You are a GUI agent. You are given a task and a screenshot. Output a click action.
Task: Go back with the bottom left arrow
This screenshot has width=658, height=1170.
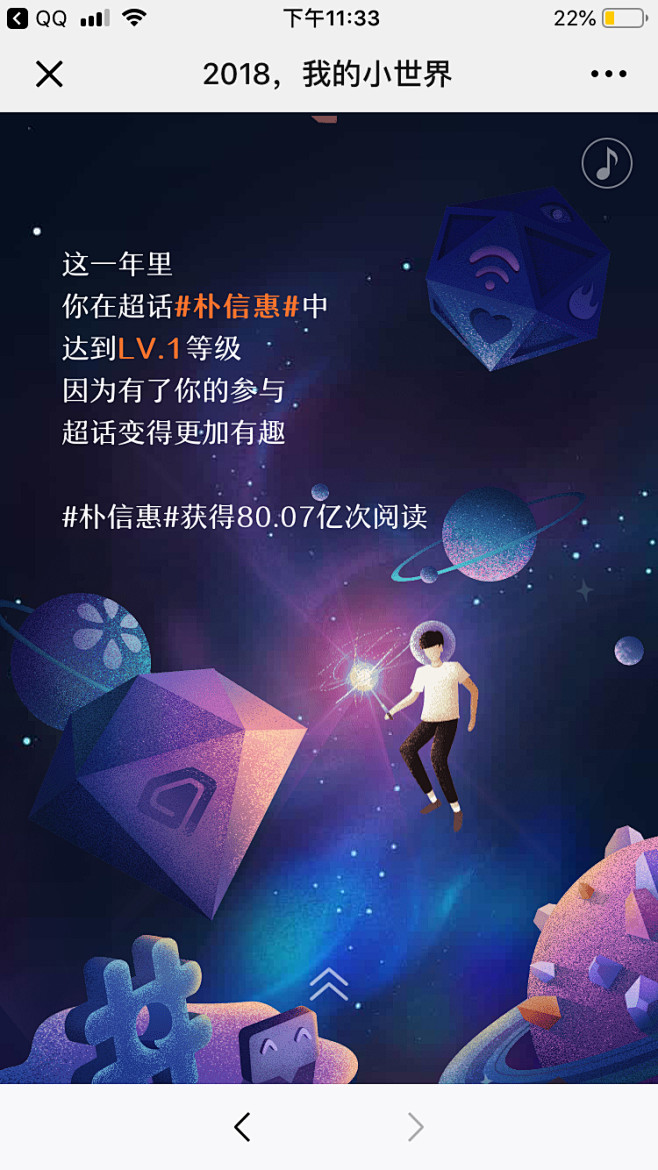coord(242,1127)
